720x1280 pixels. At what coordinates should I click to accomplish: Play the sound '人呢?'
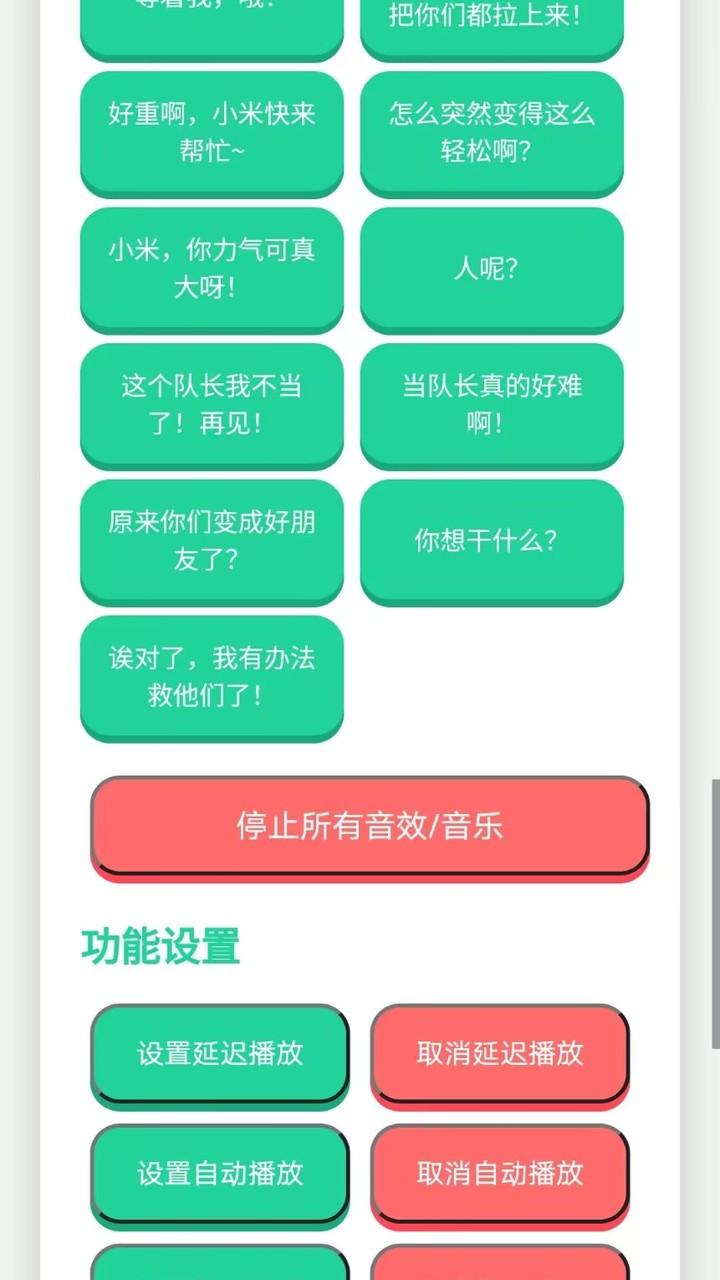coord(491,268)
